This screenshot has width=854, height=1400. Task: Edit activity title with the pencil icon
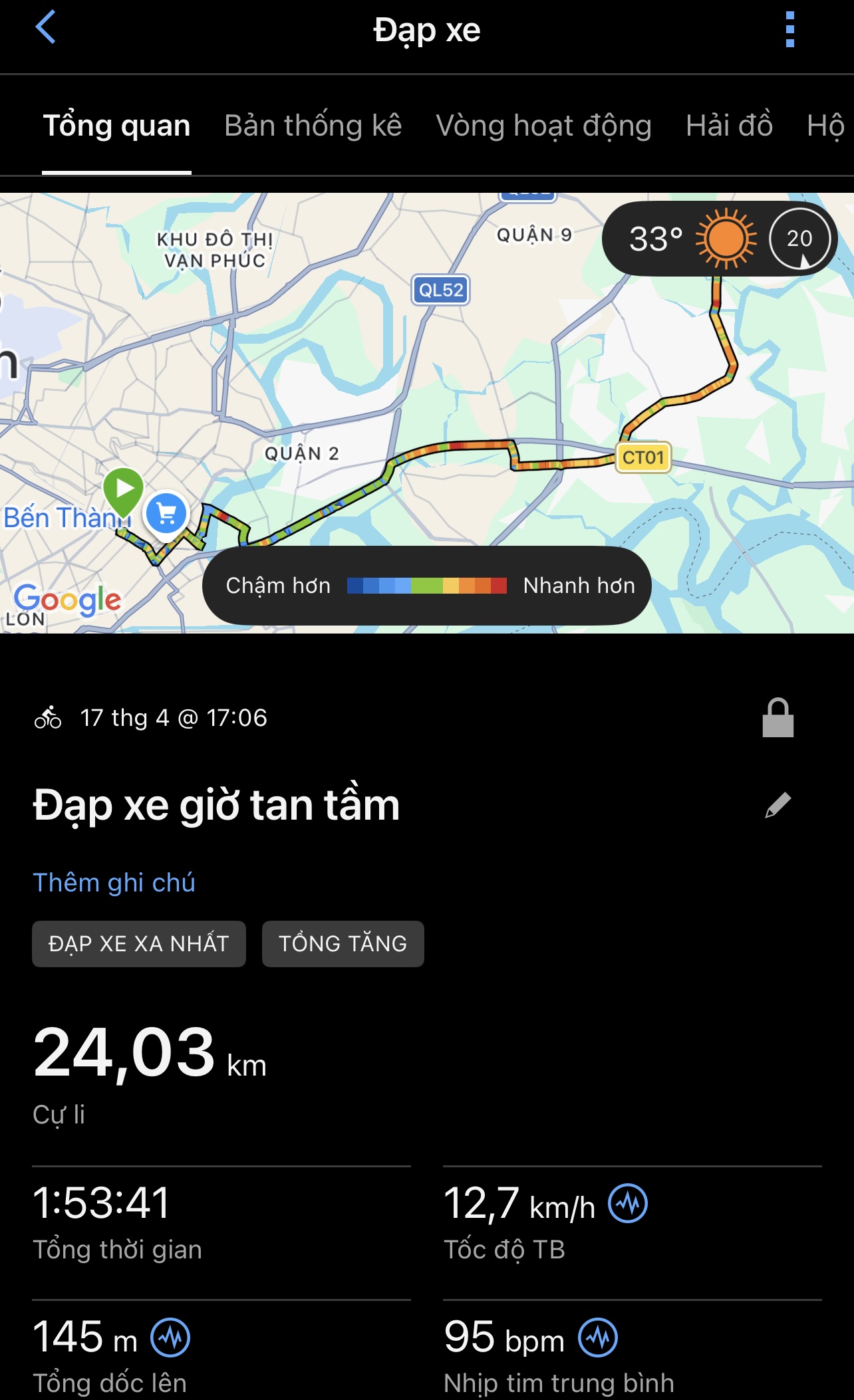[778, 805]
